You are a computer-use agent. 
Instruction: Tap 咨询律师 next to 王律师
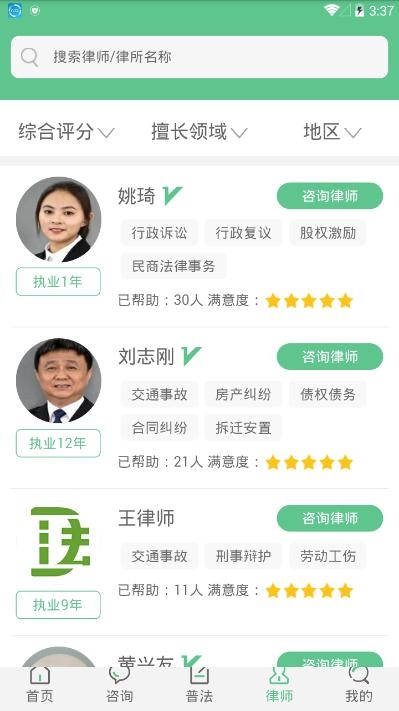[330, 518]
